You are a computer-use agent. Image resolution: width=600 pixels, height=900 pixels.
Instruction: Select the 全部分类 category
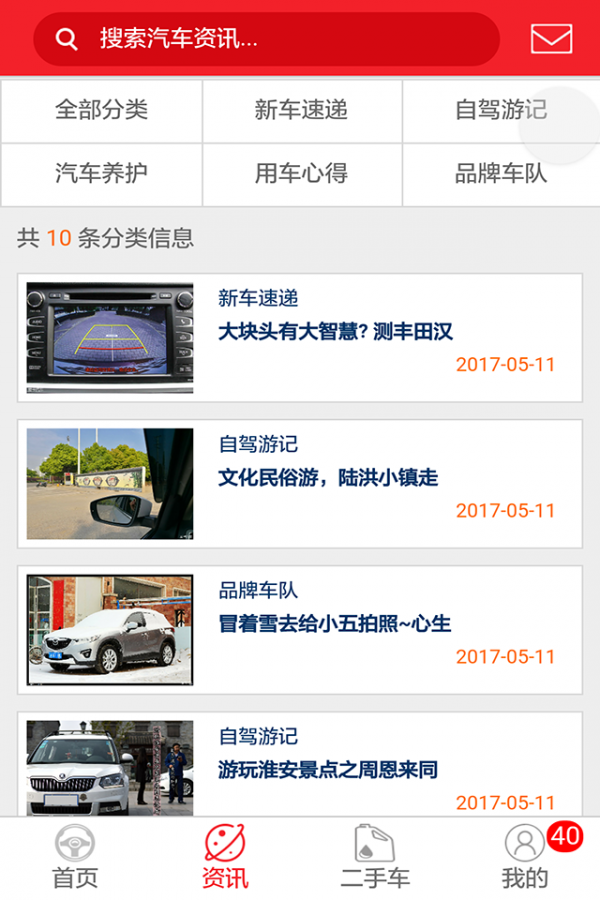click(101, 110)
